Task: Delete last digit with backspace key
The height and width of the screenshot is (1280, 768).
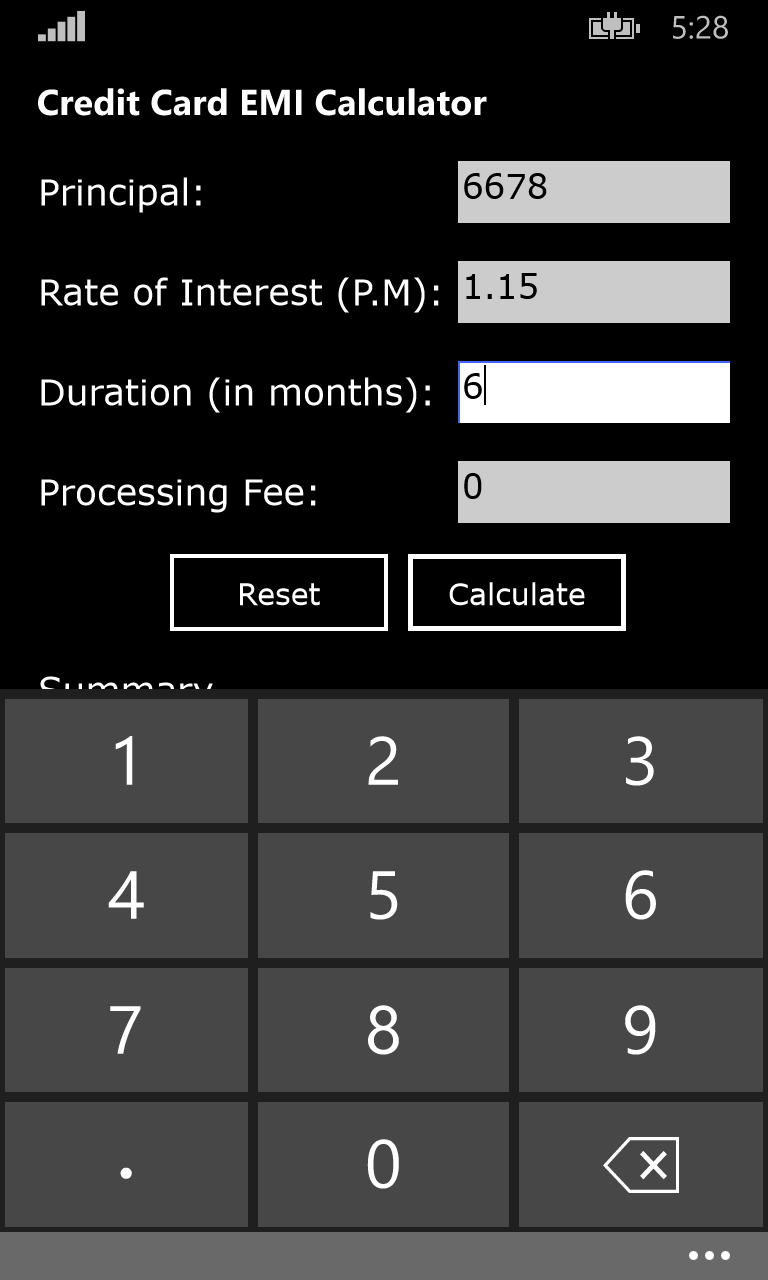Action: tap(640, 1164)
